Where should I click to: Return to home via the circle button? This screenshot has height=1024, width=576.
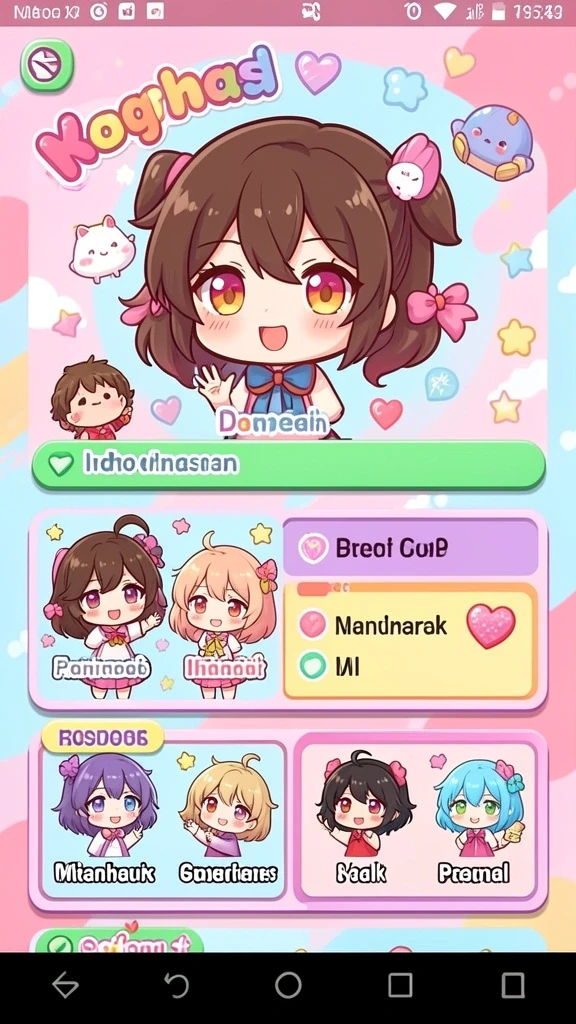pyautogui.click(x=288, y=984)
